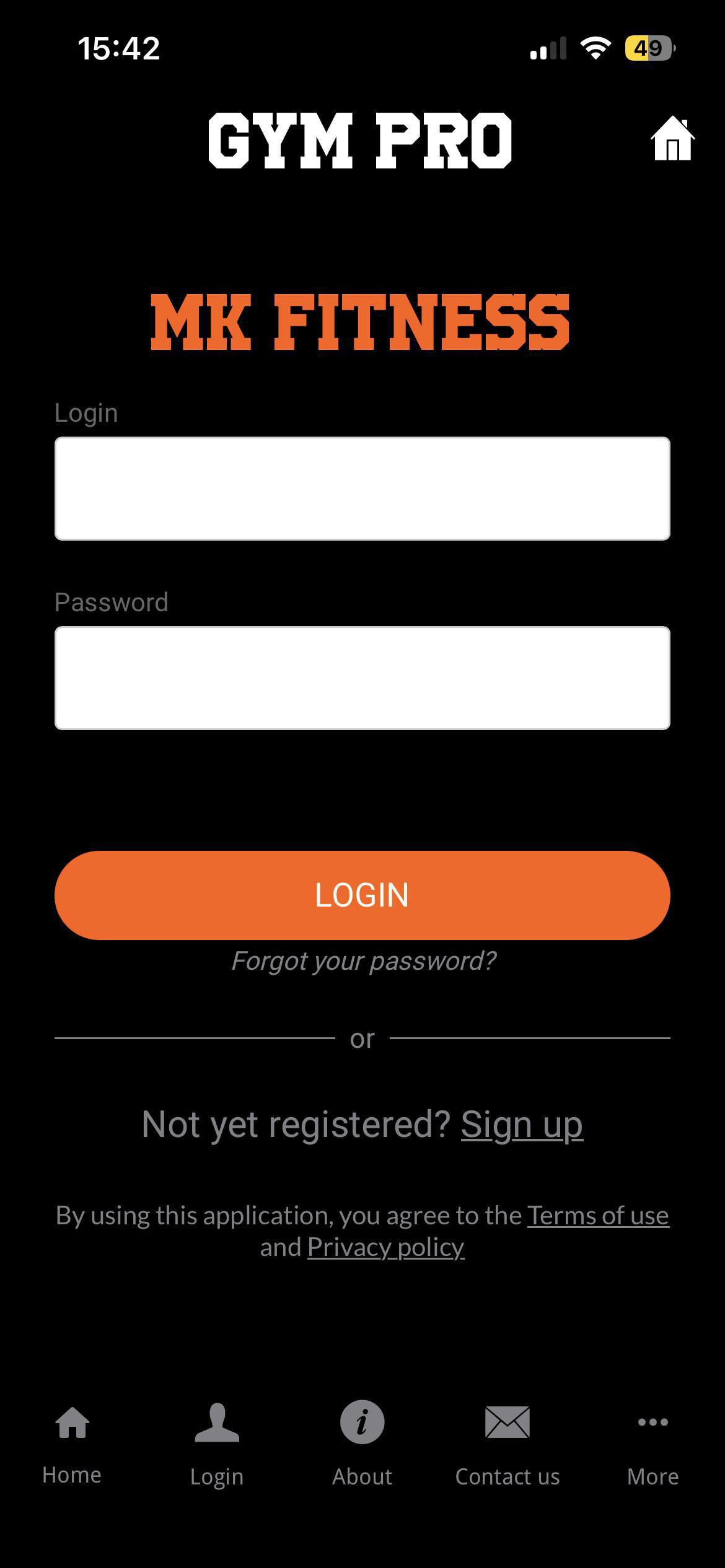Select the house icon above the Home label
Viewport: 725px width, 1568px height.
click(x=71, y=1422)
